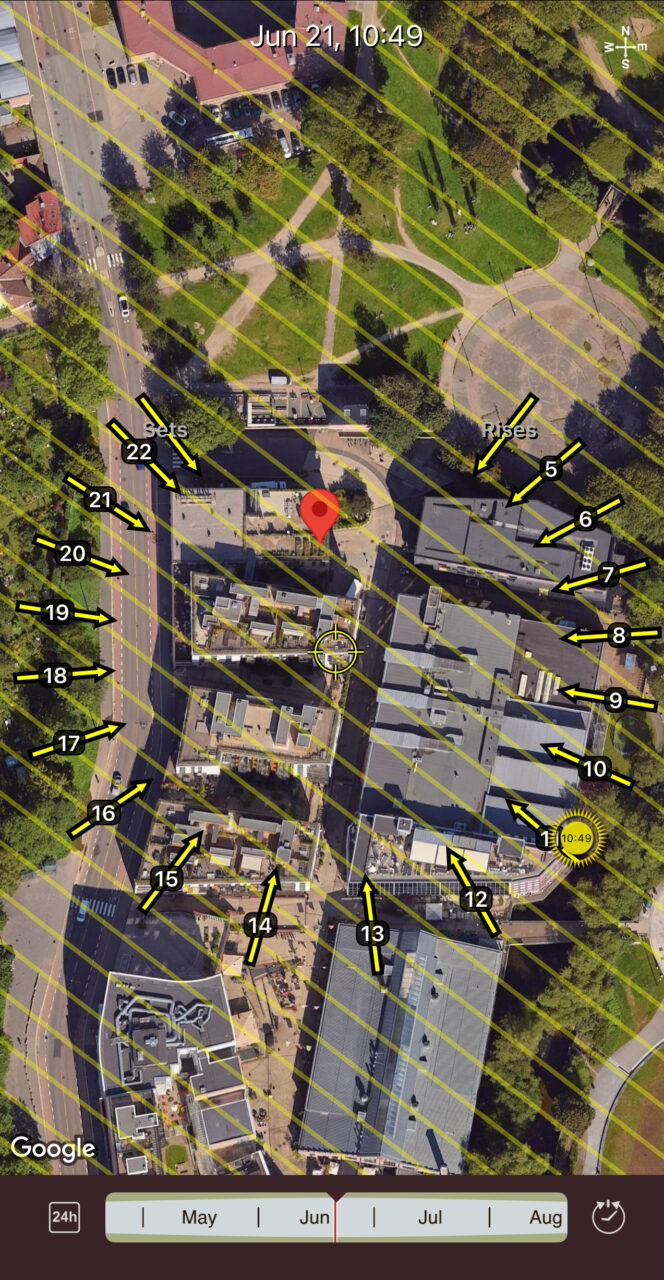The height and width of the screenshot is (1280, 664).
Task: Tap the compass icon to reorient map
Action: click(627, 47)
